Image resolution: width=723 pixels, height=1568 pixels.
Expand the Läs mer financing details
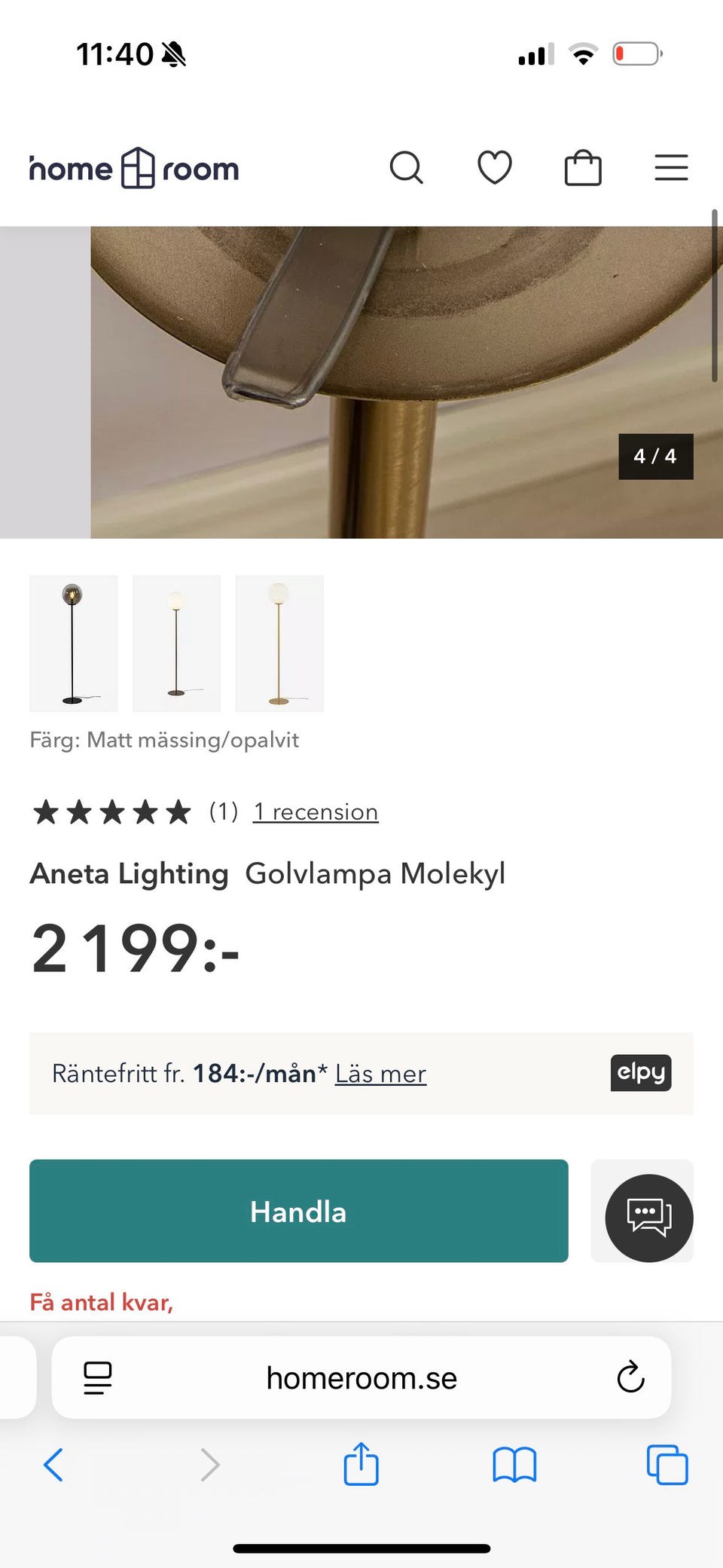pos(380,1074)
